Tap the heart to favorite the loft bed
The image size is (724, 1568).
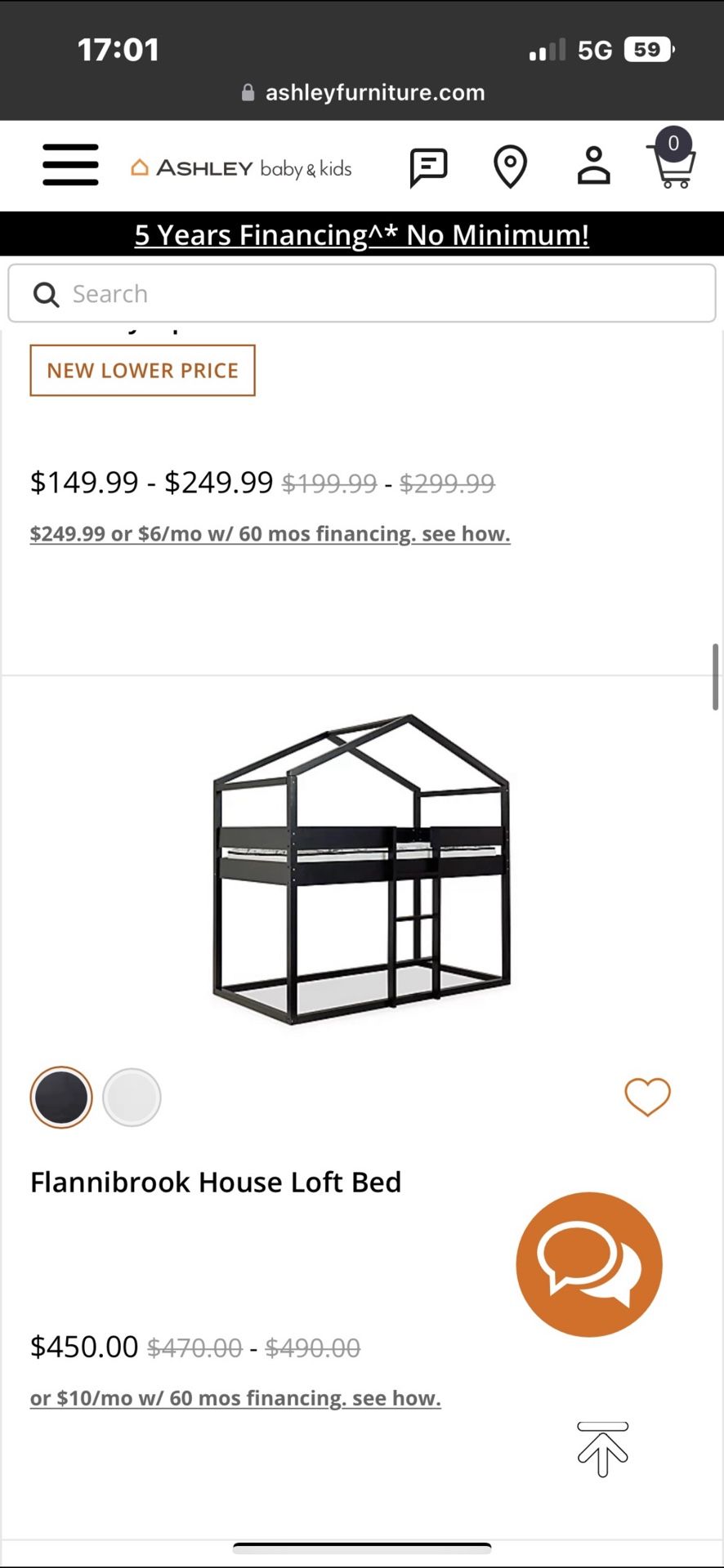pyautogui.click(x=647, y=1097)
